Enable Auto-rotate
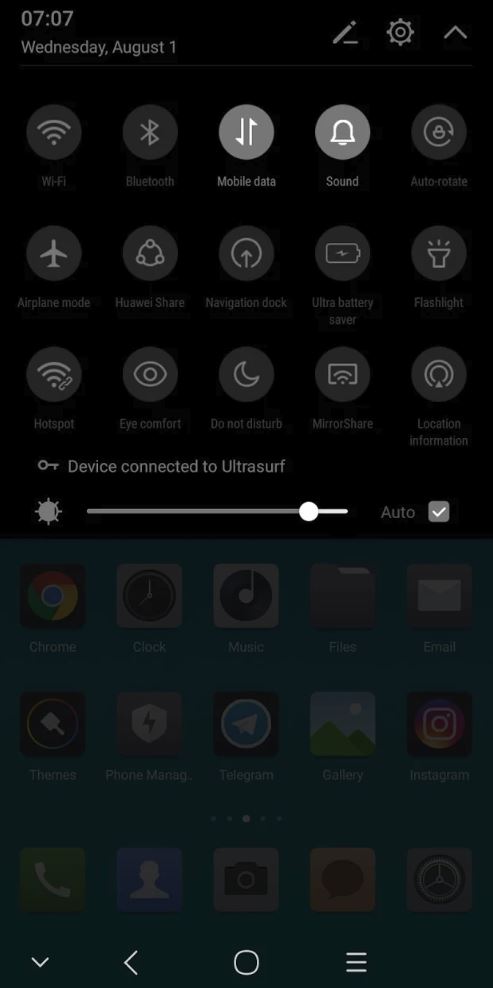 tap(439, 132)
